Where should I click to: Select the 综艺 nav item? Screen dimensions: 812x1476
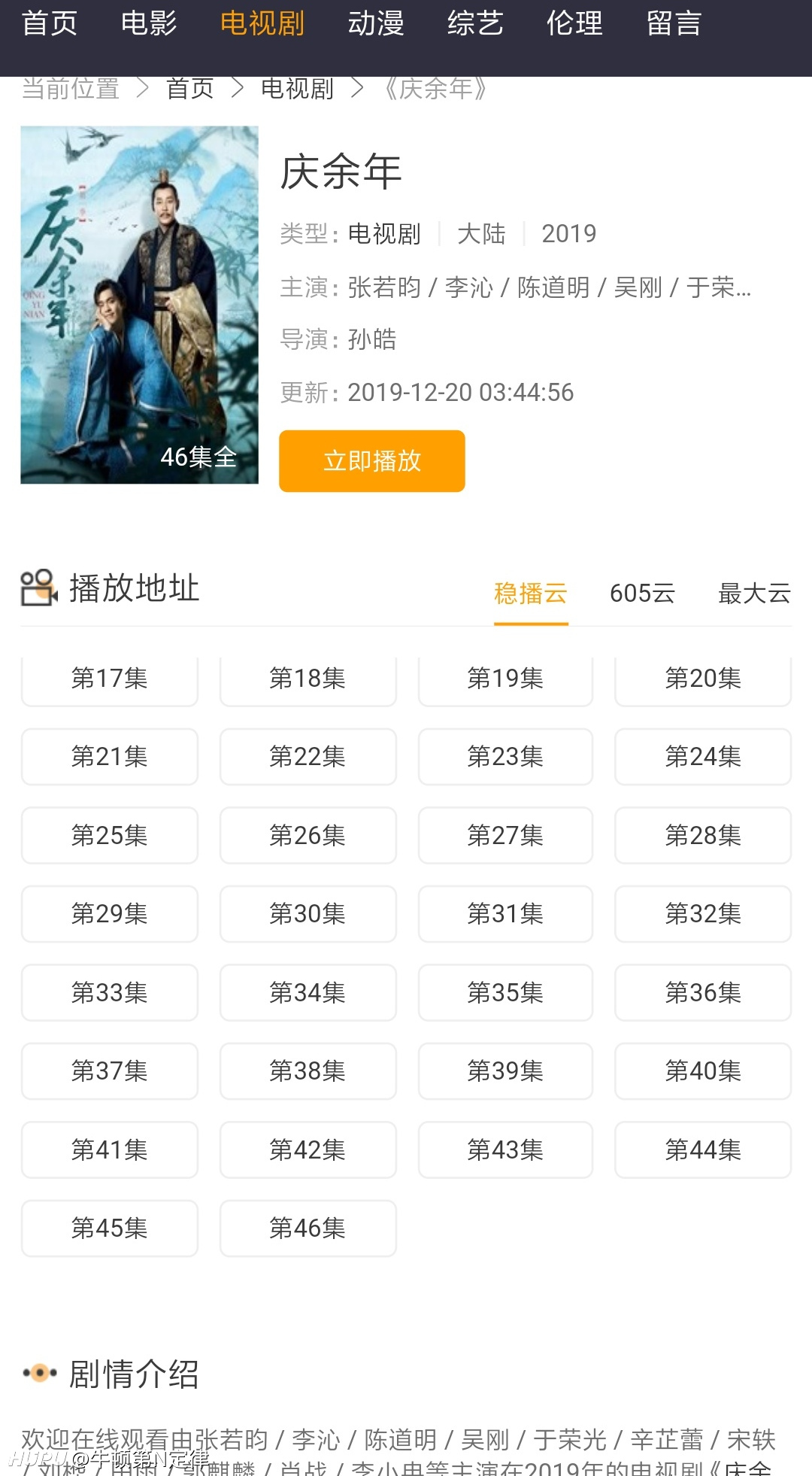click(475, 23)
